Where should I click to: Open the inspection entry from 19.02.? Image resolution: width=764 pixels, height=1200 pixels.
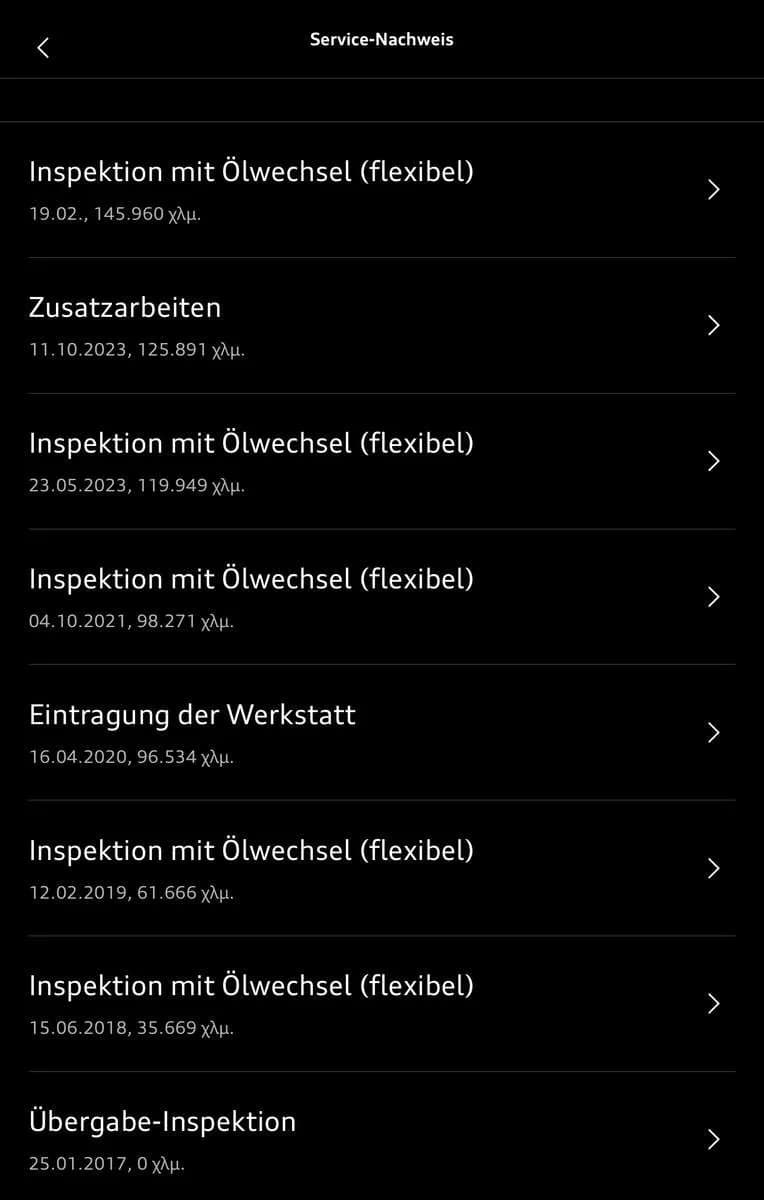pos(382,190)
